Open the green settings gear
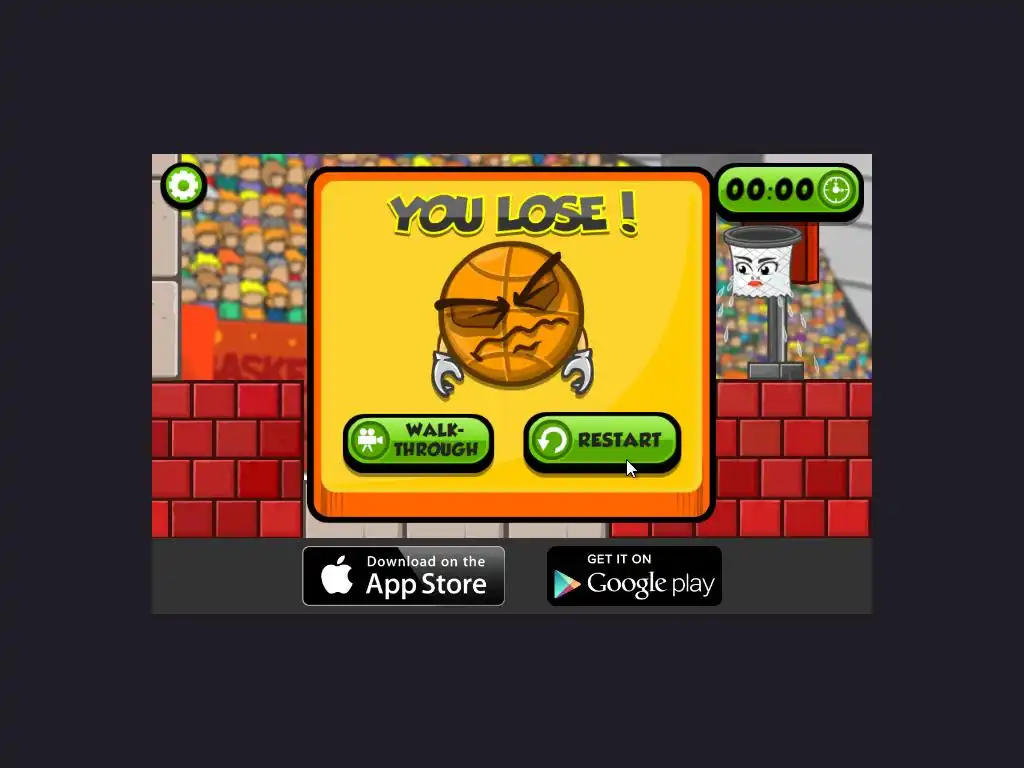Image resolution: width=1024 pixels, height=768 pixels. [183, 185]
